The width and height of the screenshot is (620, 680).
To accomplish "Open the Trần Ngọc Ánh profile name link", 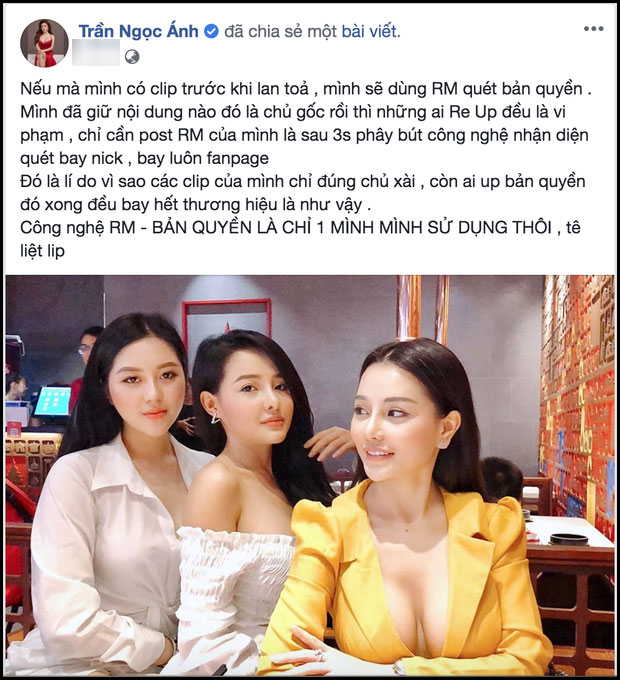I will 141,31.
